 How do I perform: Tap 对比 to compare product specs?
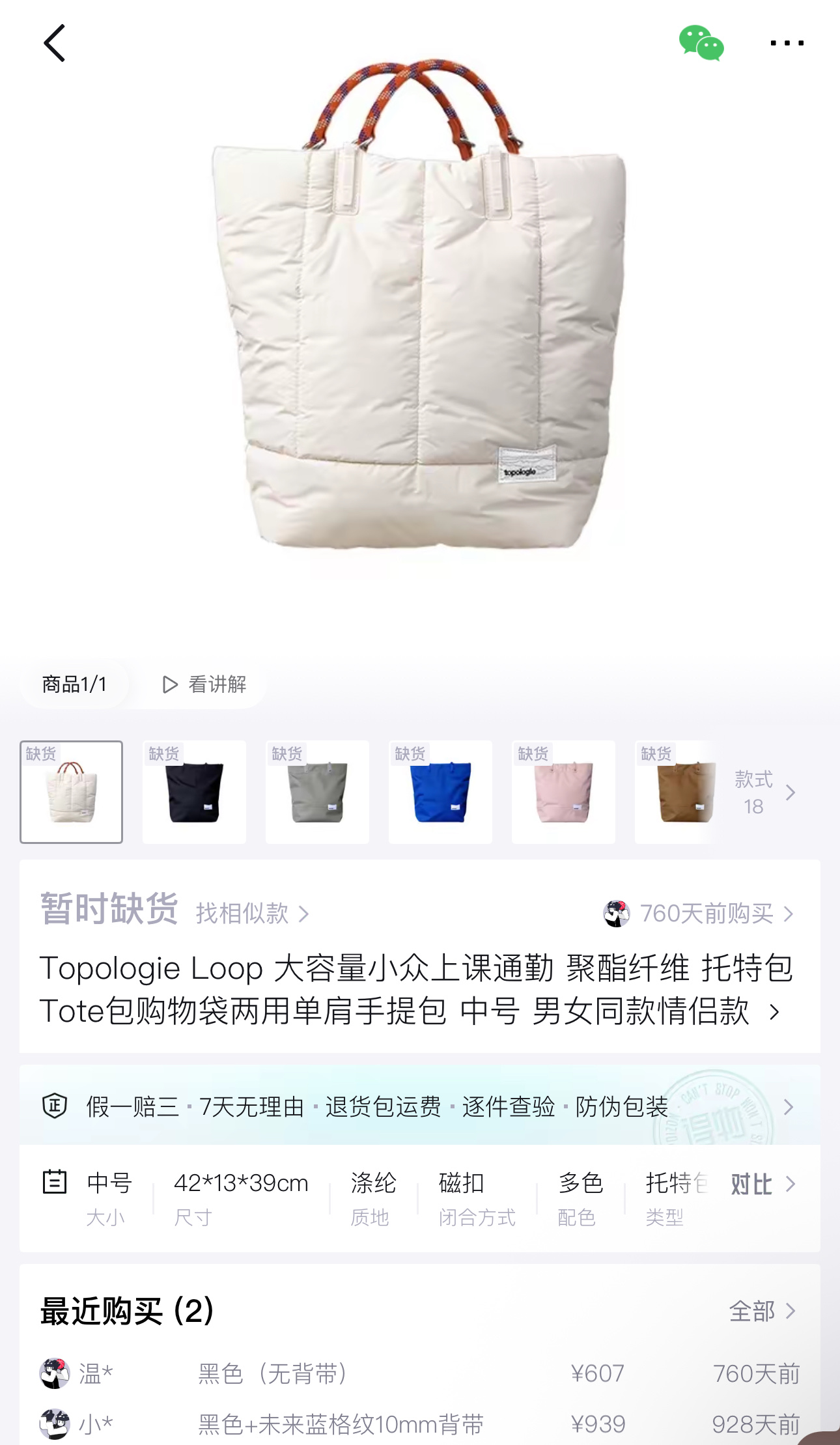tap(763, 1184)
